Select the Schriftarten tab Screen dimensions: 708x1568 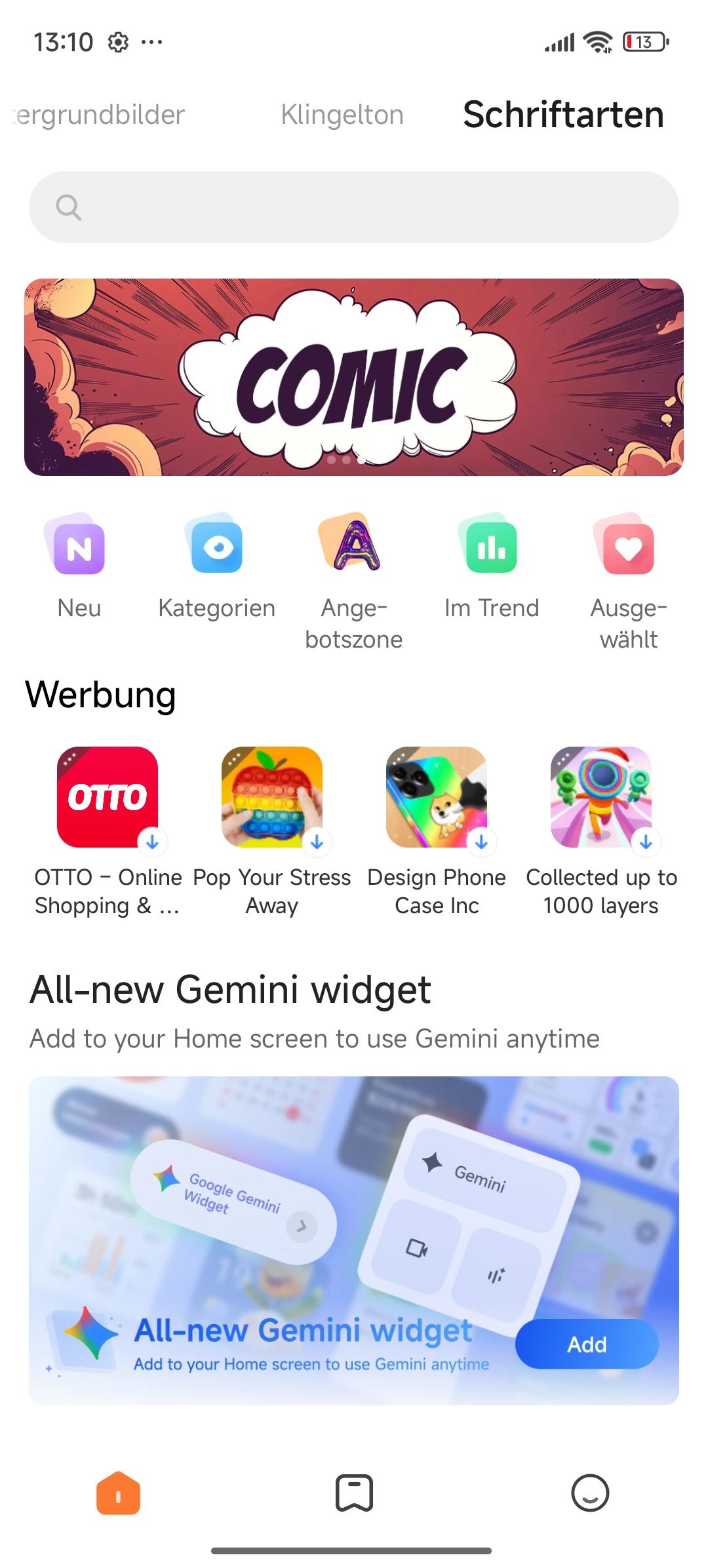[563, 115]
